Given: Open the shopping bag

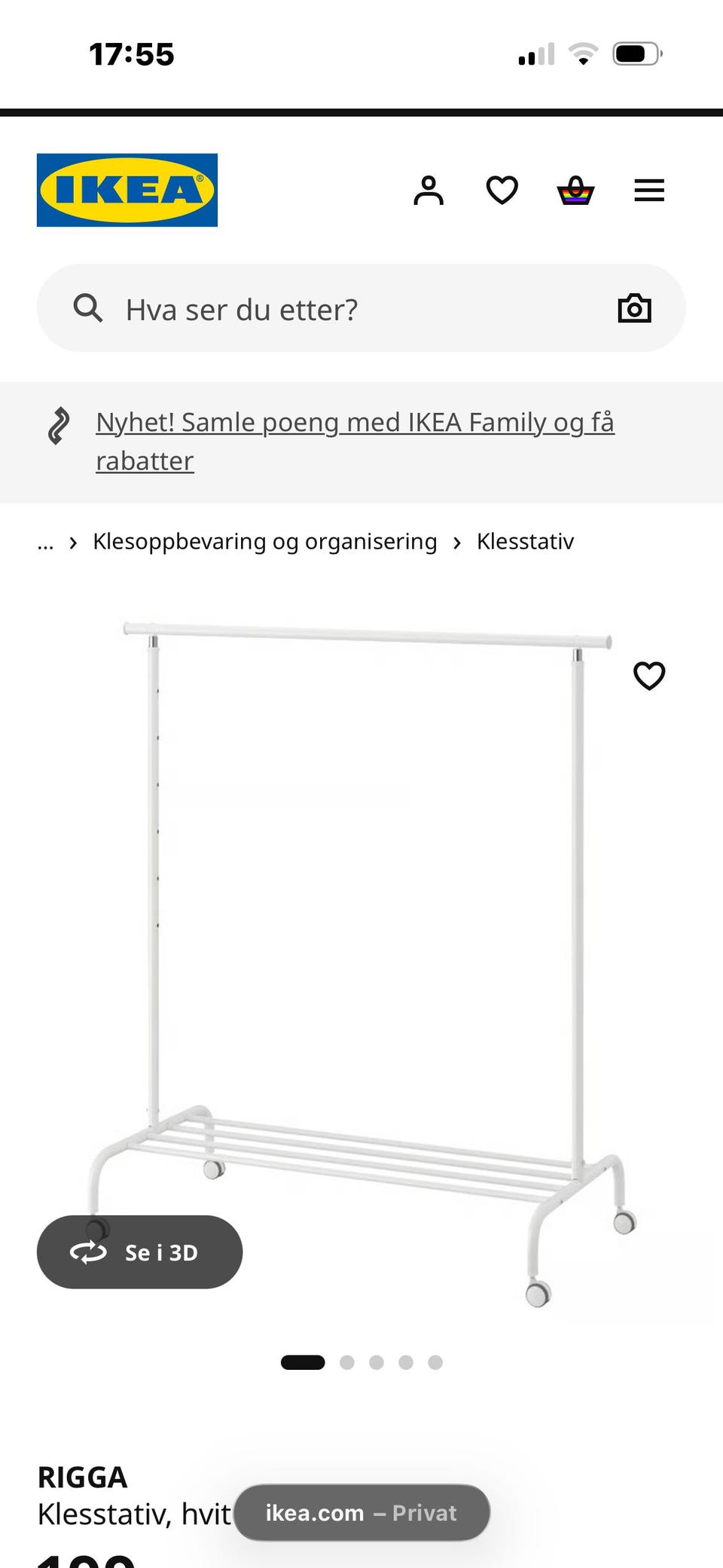Looking at the screenshot, I should [x=575, y=191].
